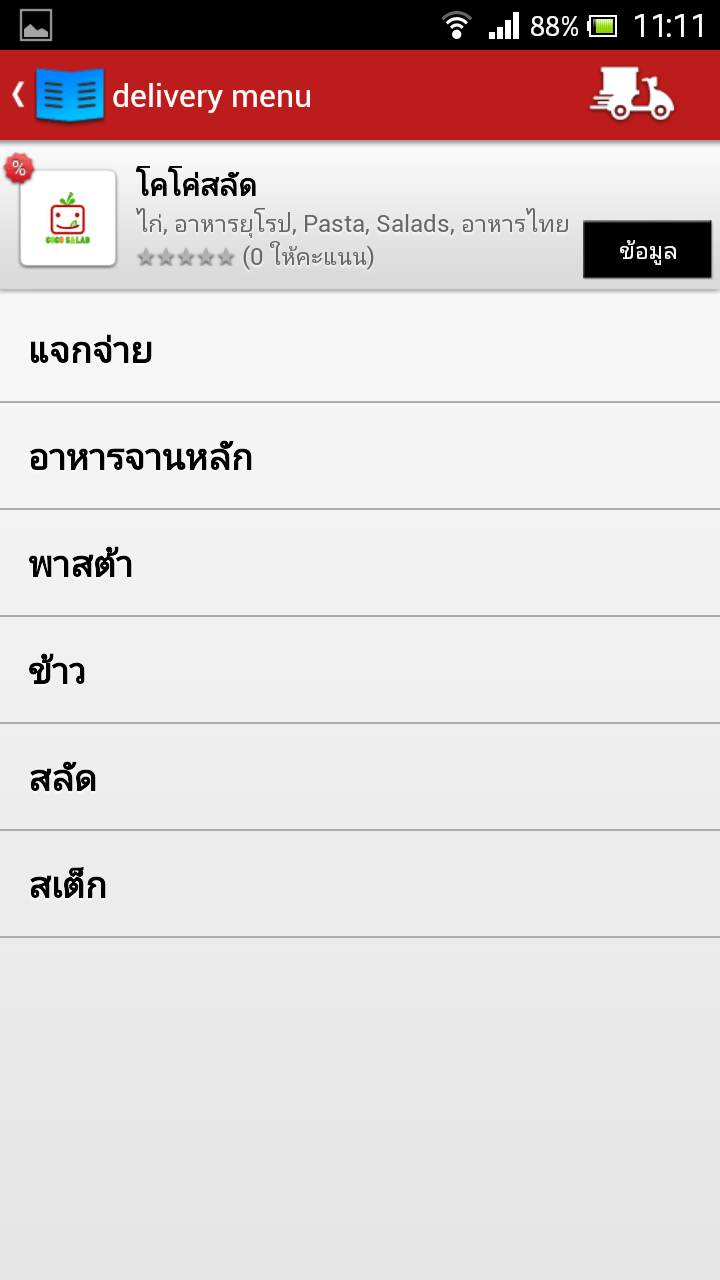Screen dimensions: 720x1280
Task: Go back using the delivery menu arrow
Action: point(18,95)
